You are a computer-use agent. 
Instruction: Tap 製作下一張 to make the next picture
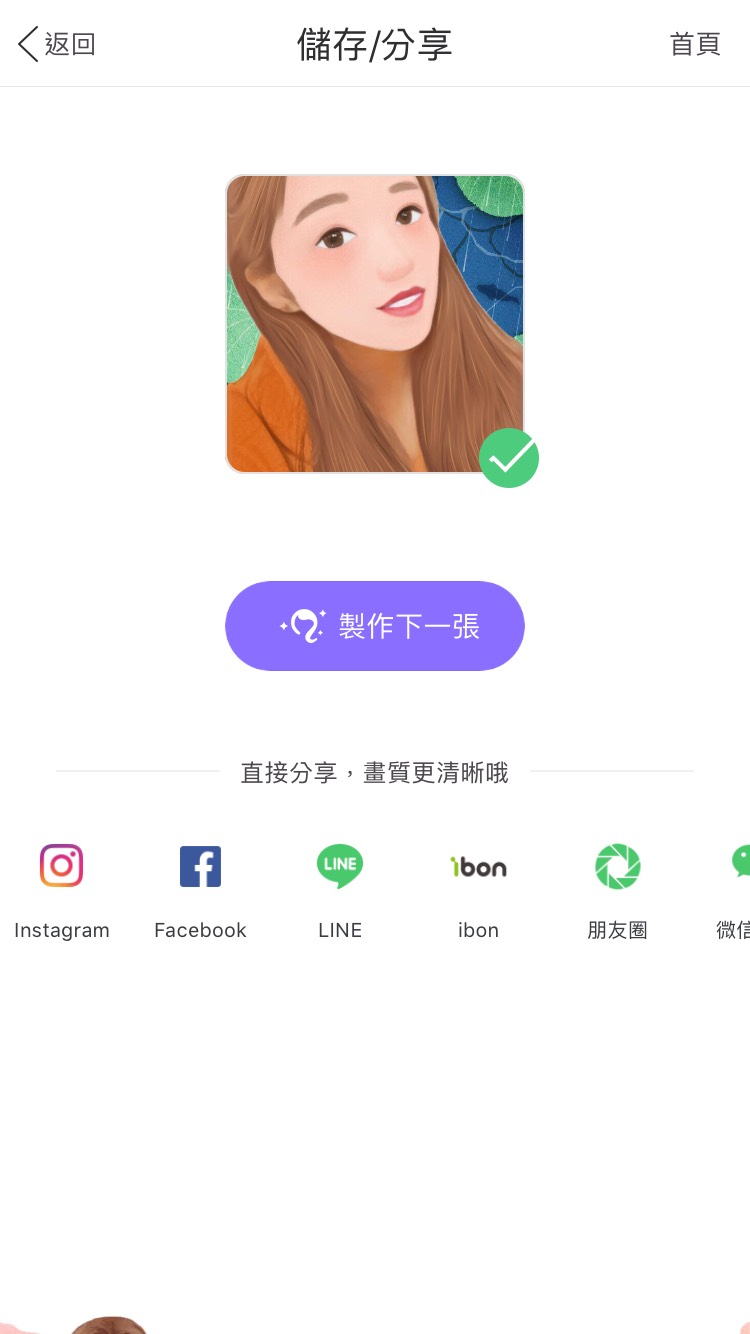click(375, 626)
